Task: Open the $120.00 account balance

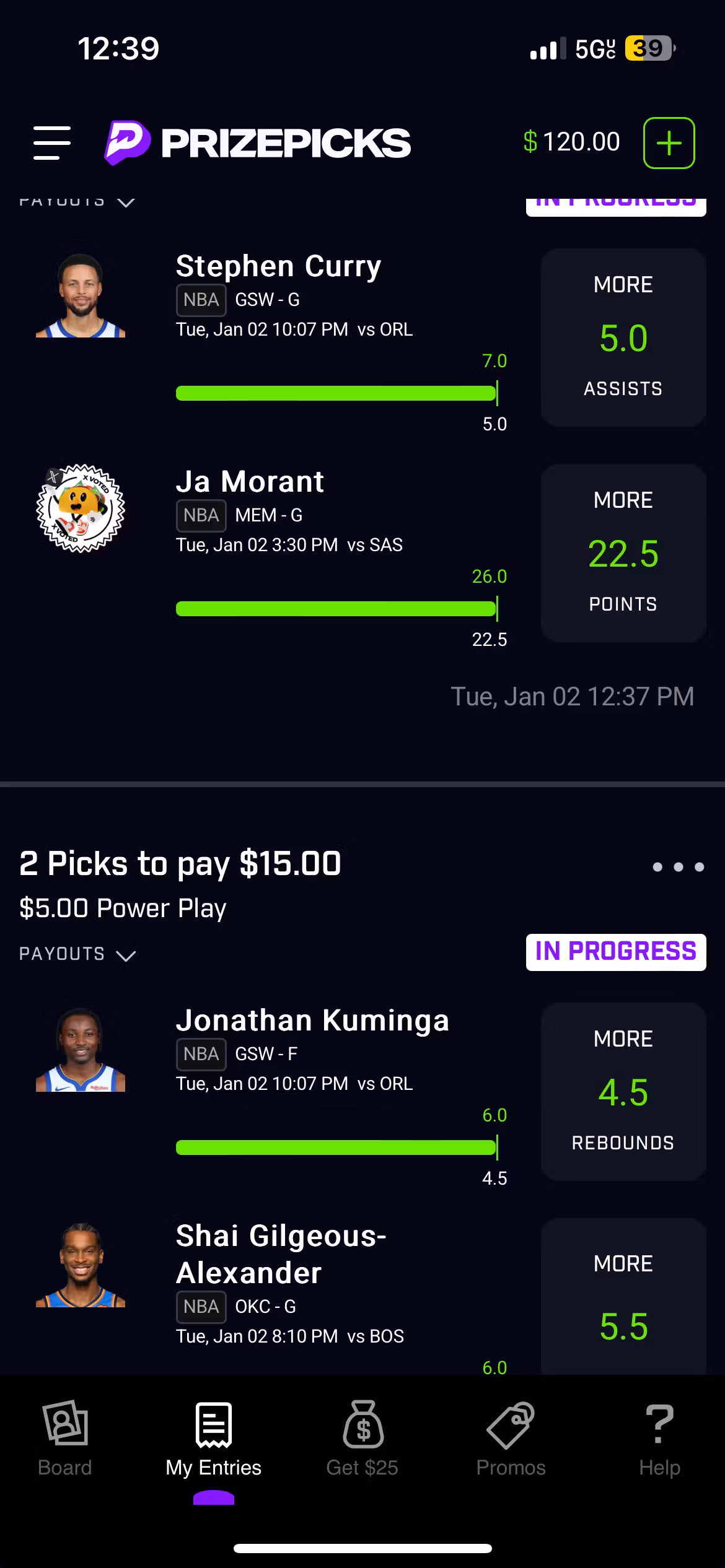Action: [571, 142]
